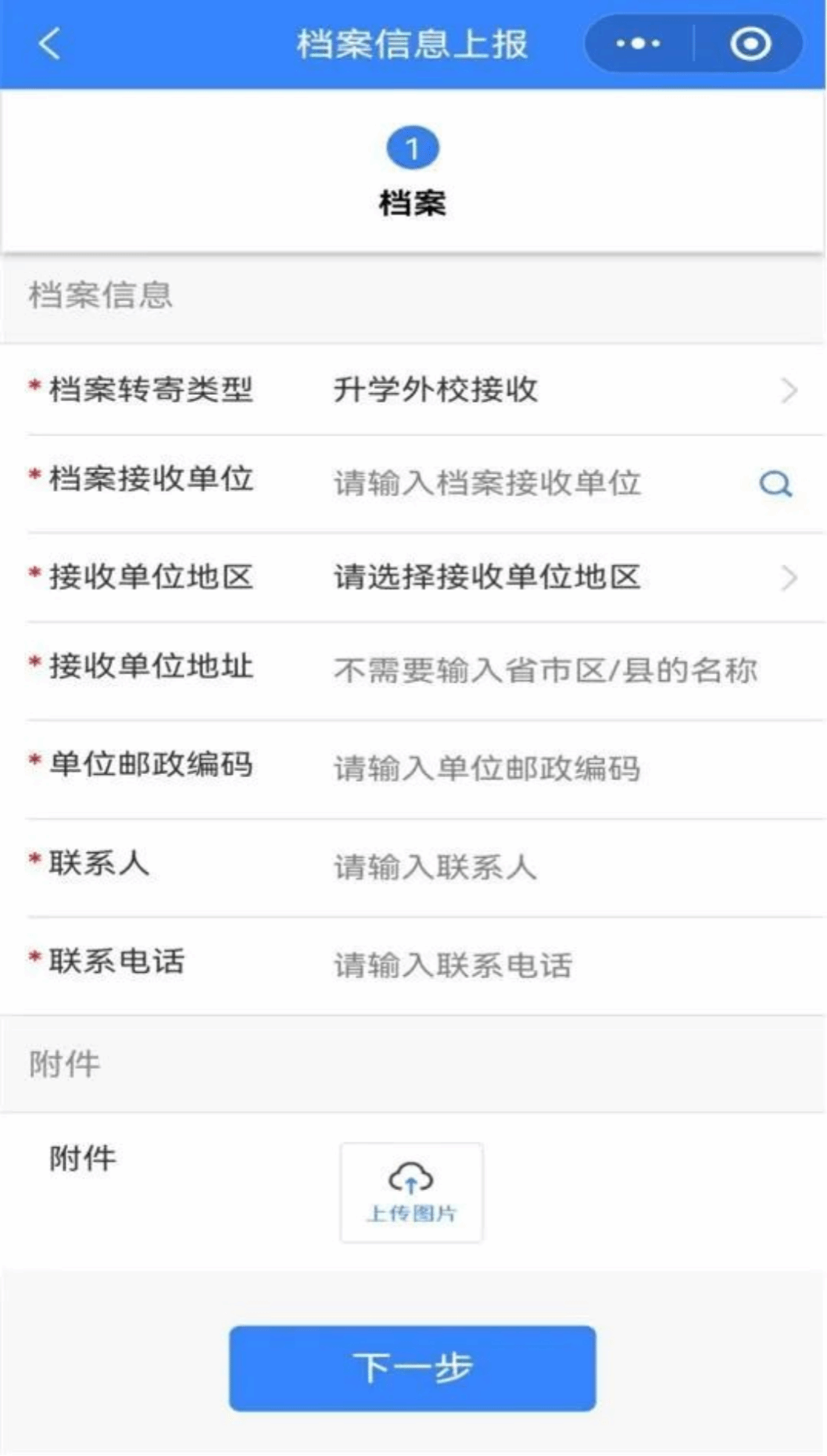Enter the 接收单位地址 address field
Viewport: 827px width, 1456px height.
tap(546, 670)
